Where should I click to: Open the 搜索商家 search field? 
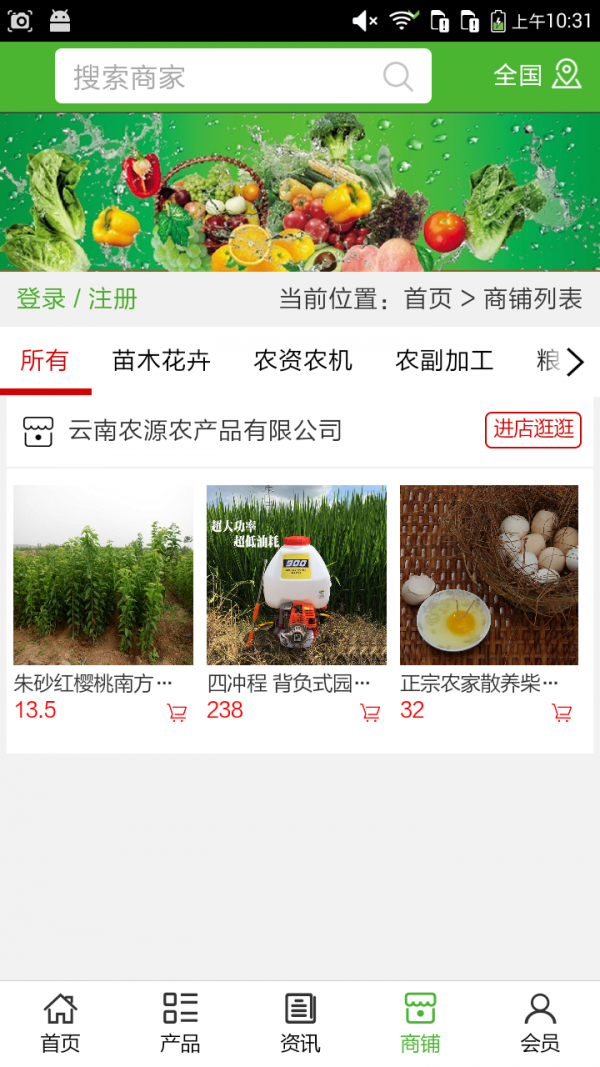pos(228,77)
